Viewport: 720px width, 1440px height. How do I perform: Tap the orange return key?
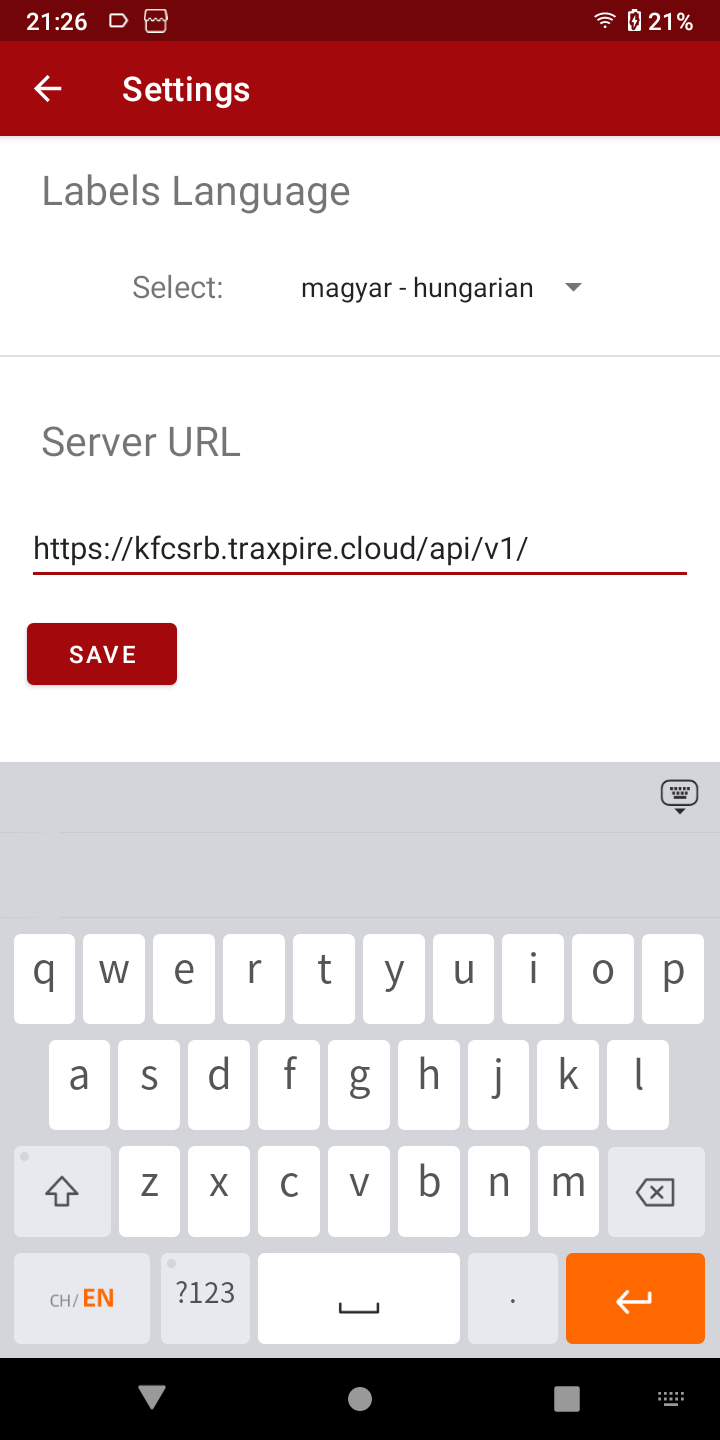[634, 1298]
